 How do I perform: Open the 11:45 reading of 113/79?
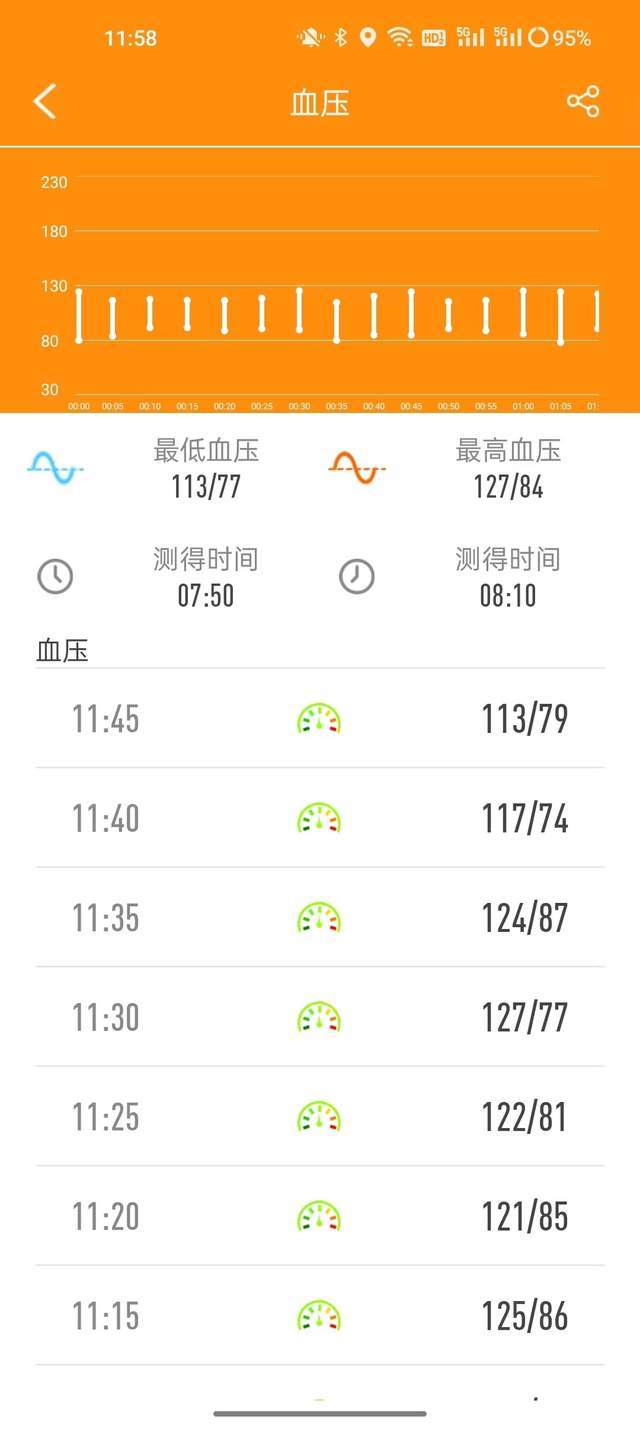(320, 719)
